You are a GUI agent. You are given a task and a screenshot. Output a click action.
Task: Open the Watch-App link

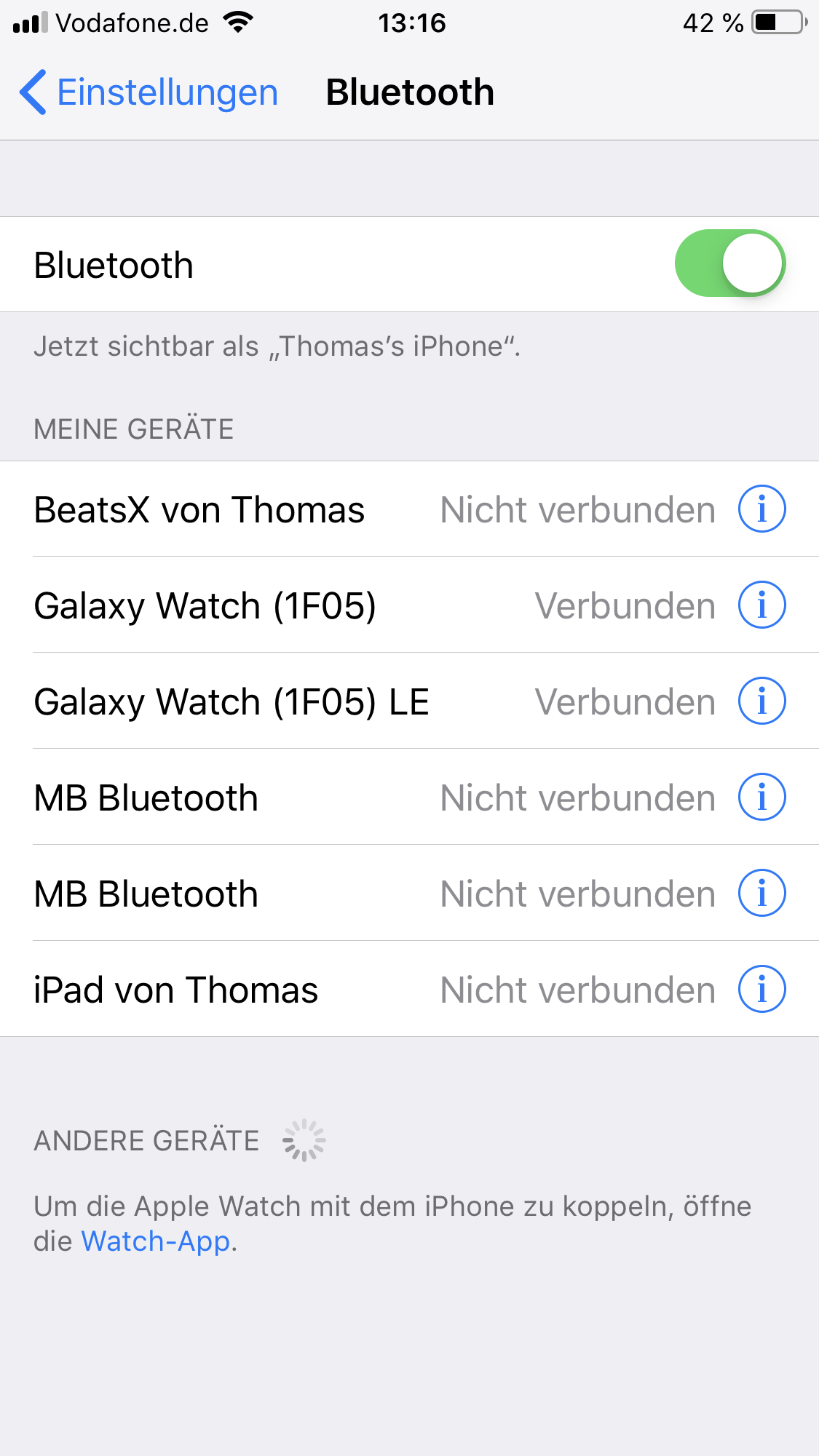point(156,1241)
